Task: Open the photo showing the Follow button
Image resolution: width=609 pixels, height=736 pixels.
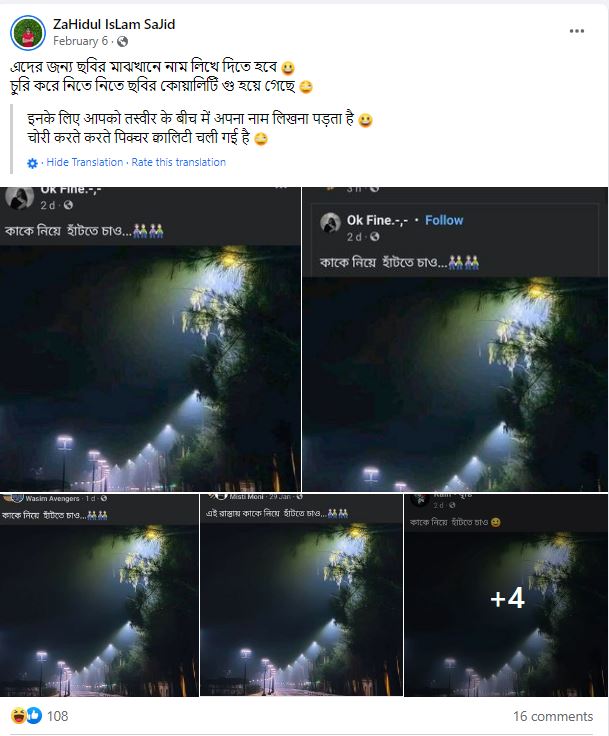Action: tap(455, 340)
